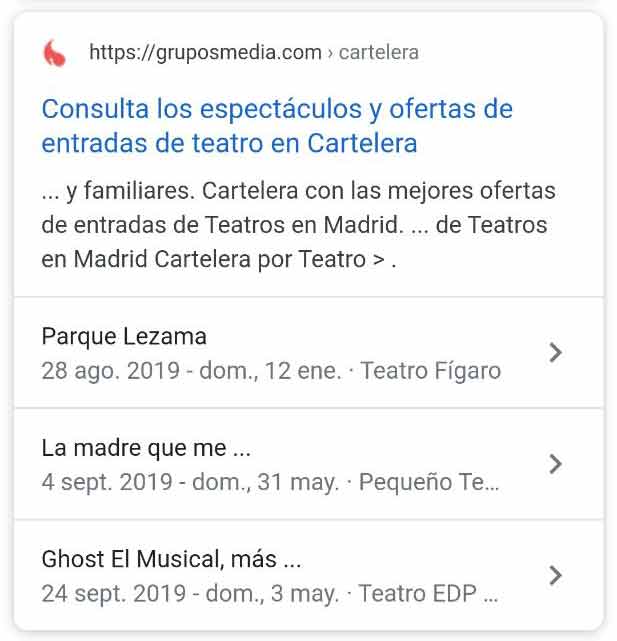
Task: Visit the gruposmedia.com cartelera URL
Action: coord(253,53)
